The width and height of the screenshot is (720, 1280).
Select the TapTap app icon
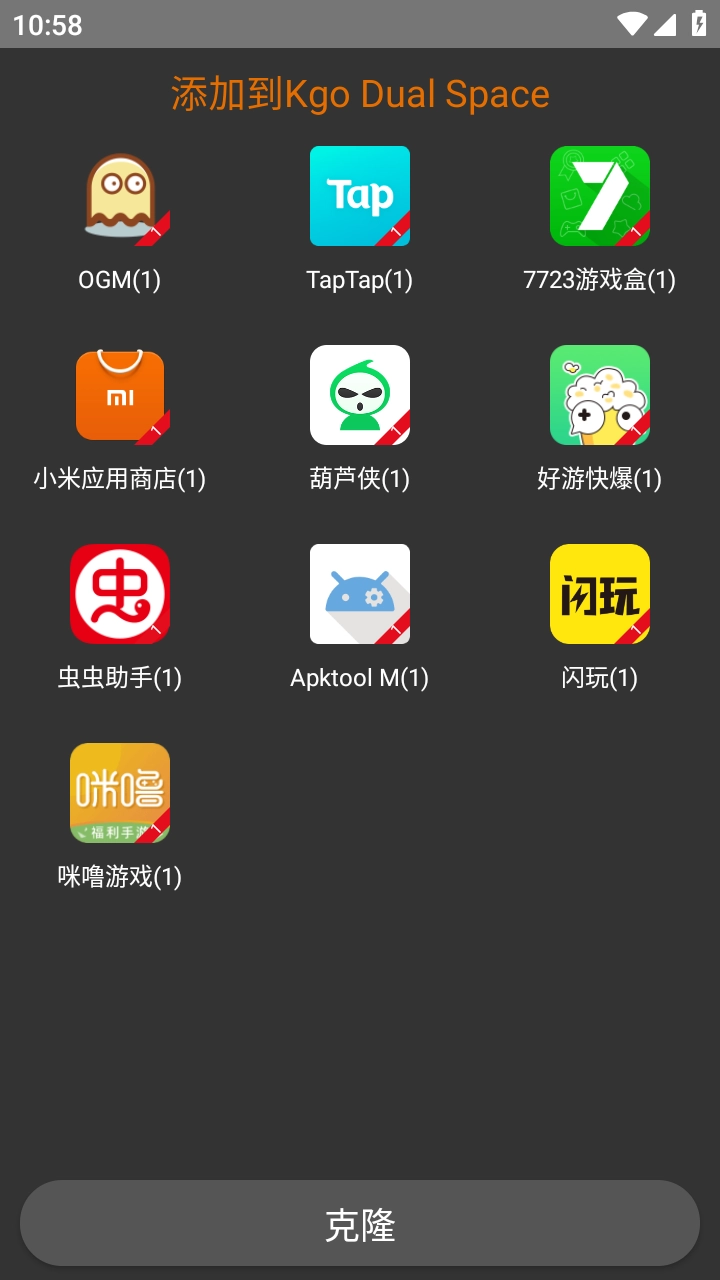point(360,196)
